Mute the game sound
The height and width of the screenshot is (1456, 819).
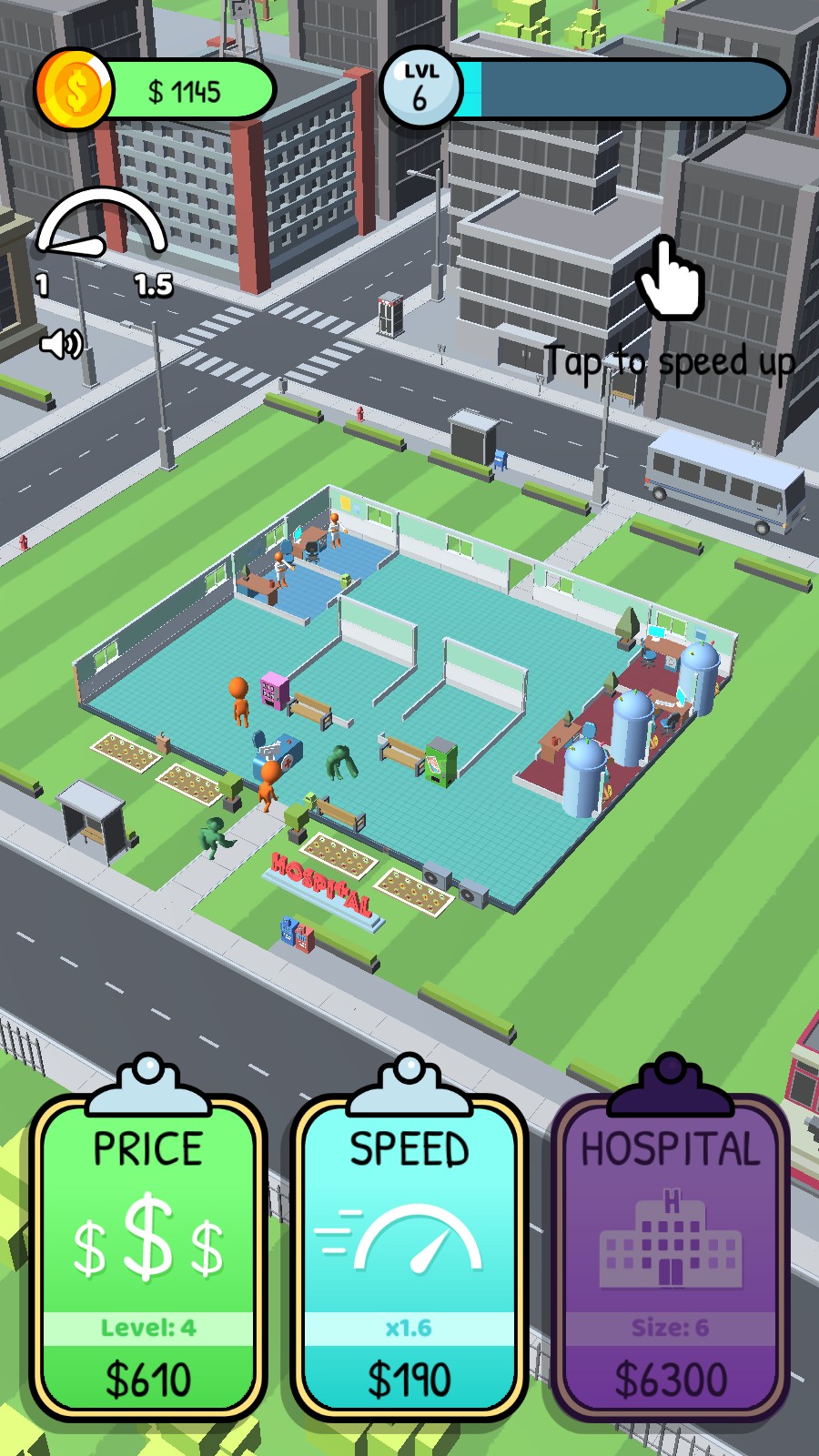(x=61, y=344)
